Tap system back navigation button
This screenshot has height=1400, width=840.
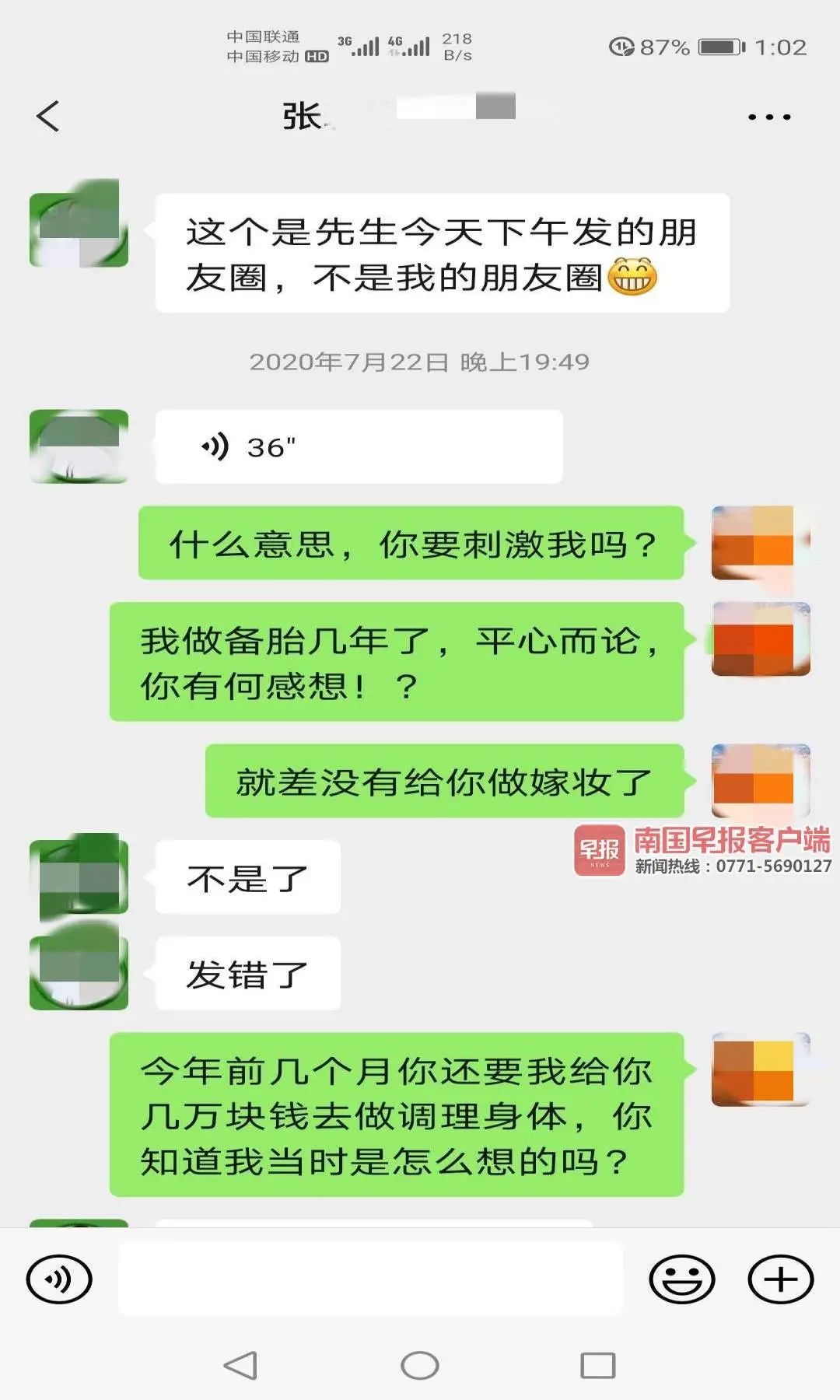240,1365
